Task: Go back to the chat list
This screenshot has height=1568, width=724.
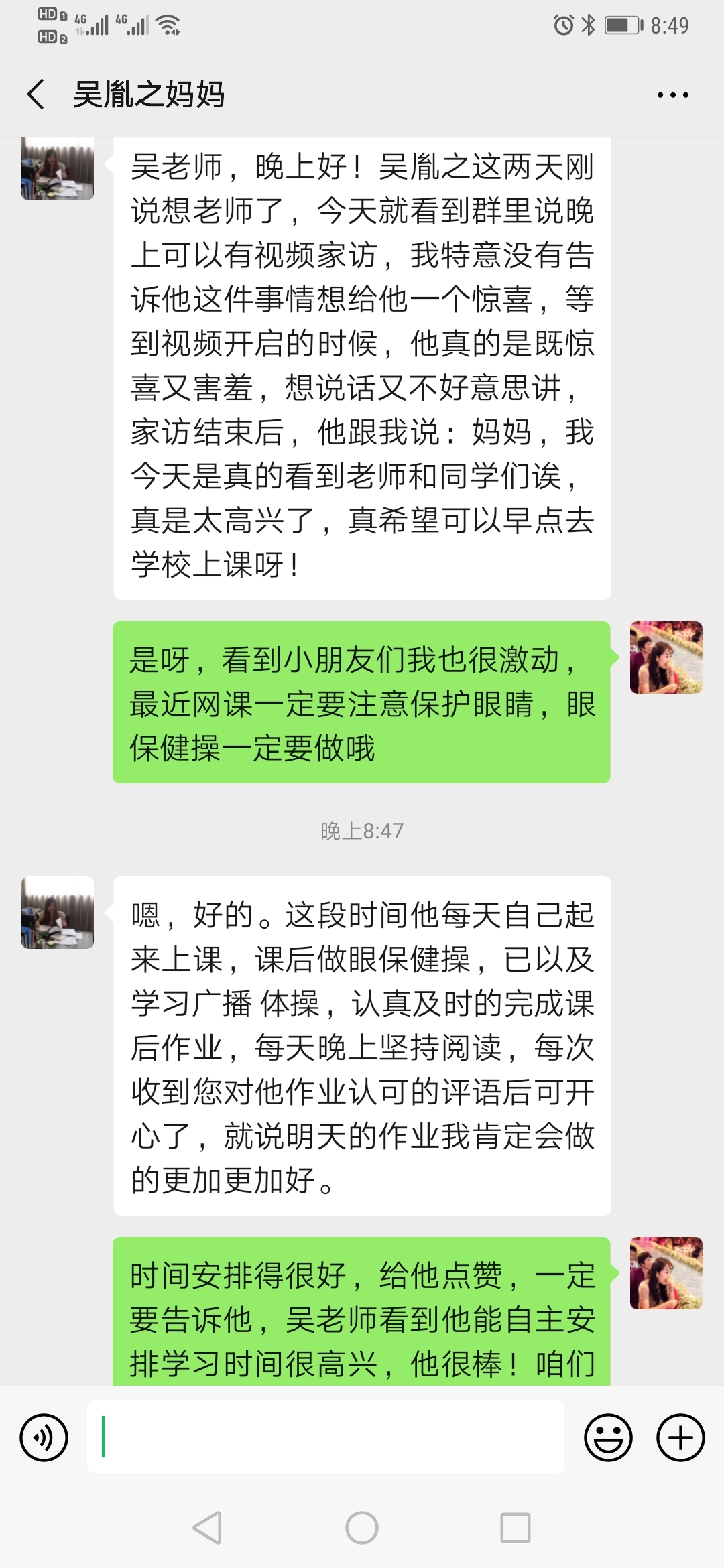Action: click(36, 94)
